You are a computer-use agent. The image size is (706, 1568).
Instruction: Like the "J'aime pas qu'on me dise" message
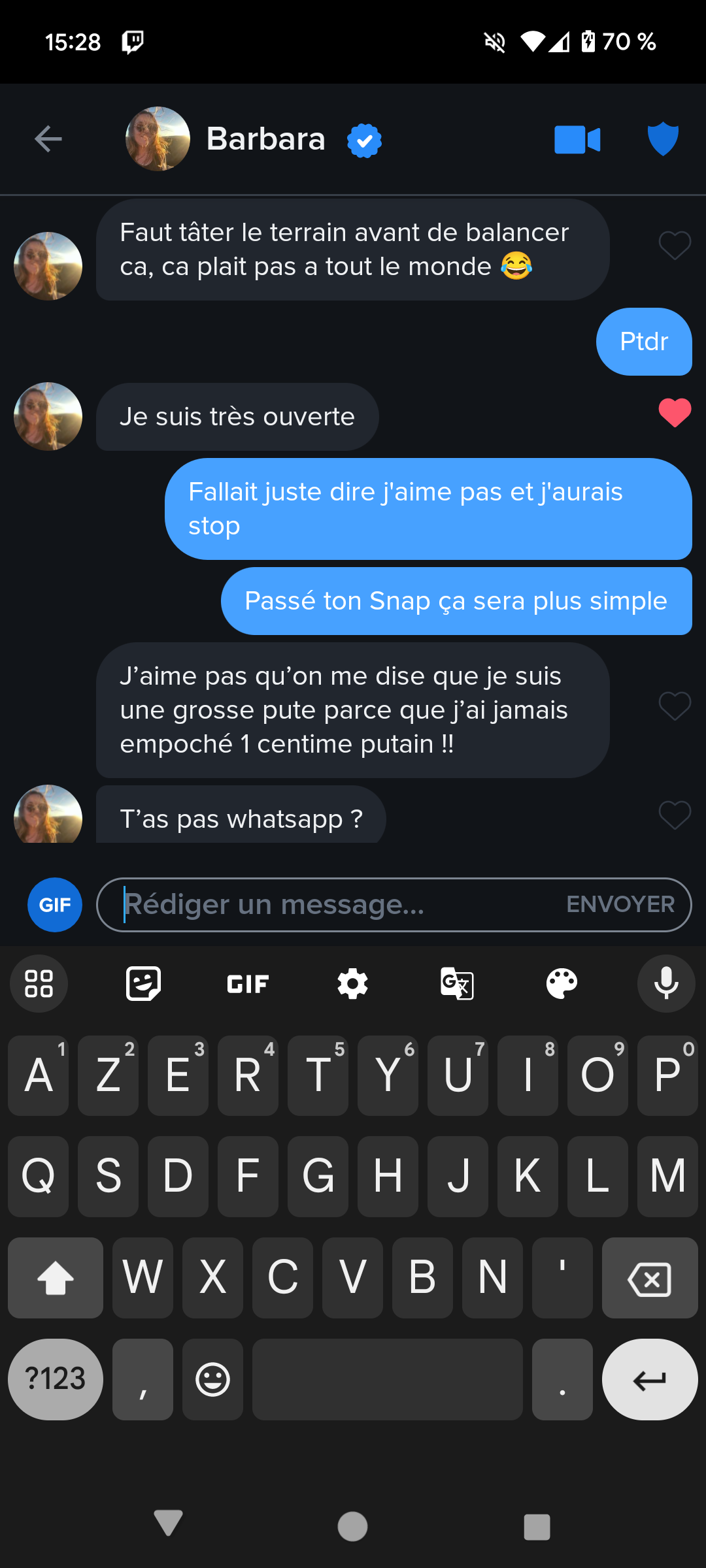675,706
